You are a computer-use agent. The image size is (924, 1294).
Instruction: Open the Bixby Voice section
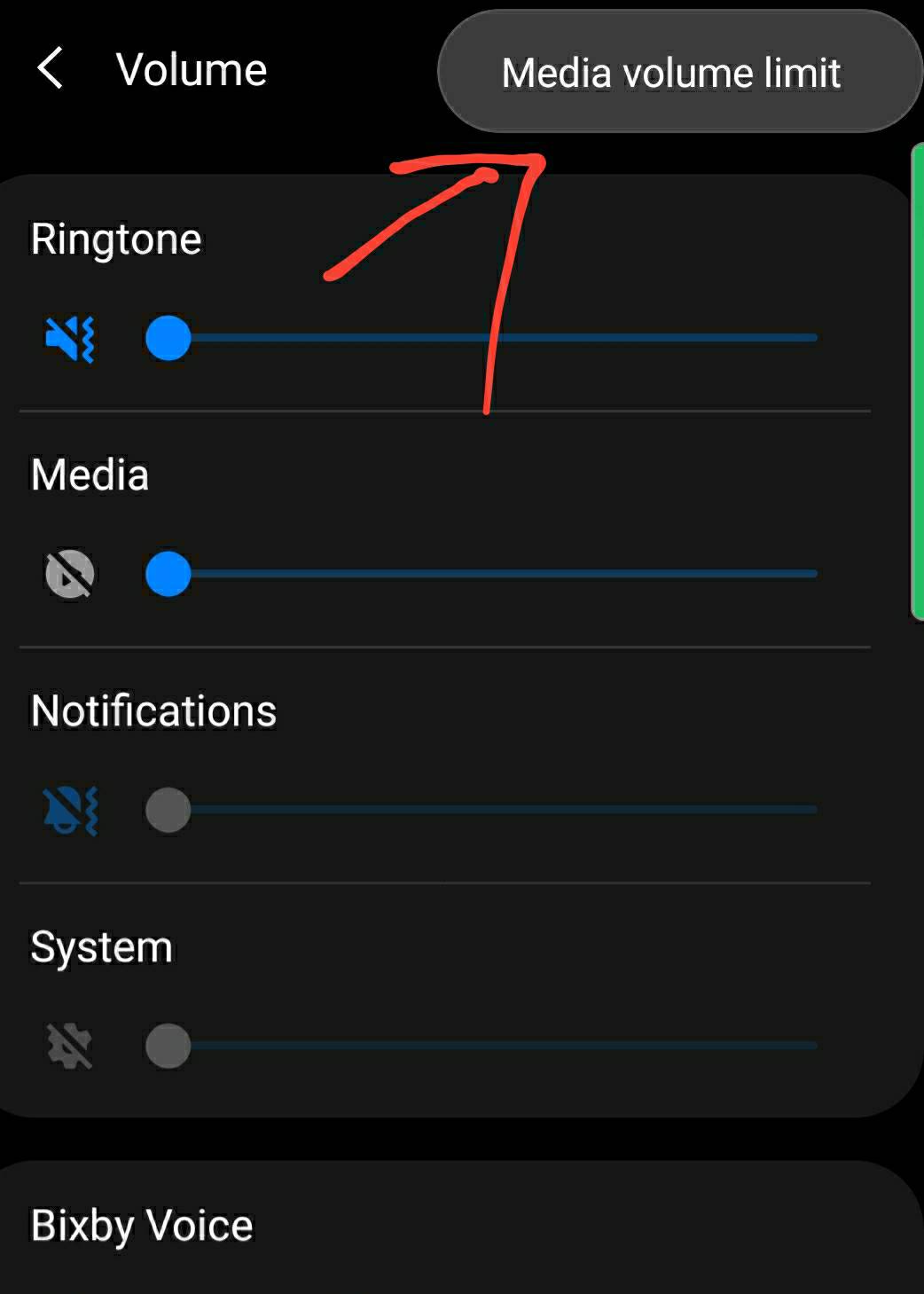coord(140,1224)
